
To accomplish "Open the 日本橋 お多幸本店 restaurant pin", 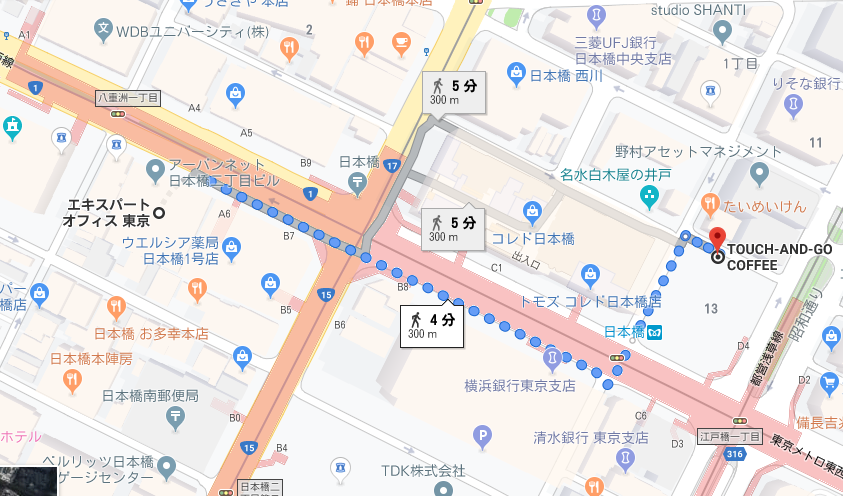I will [x=115, y=306].
